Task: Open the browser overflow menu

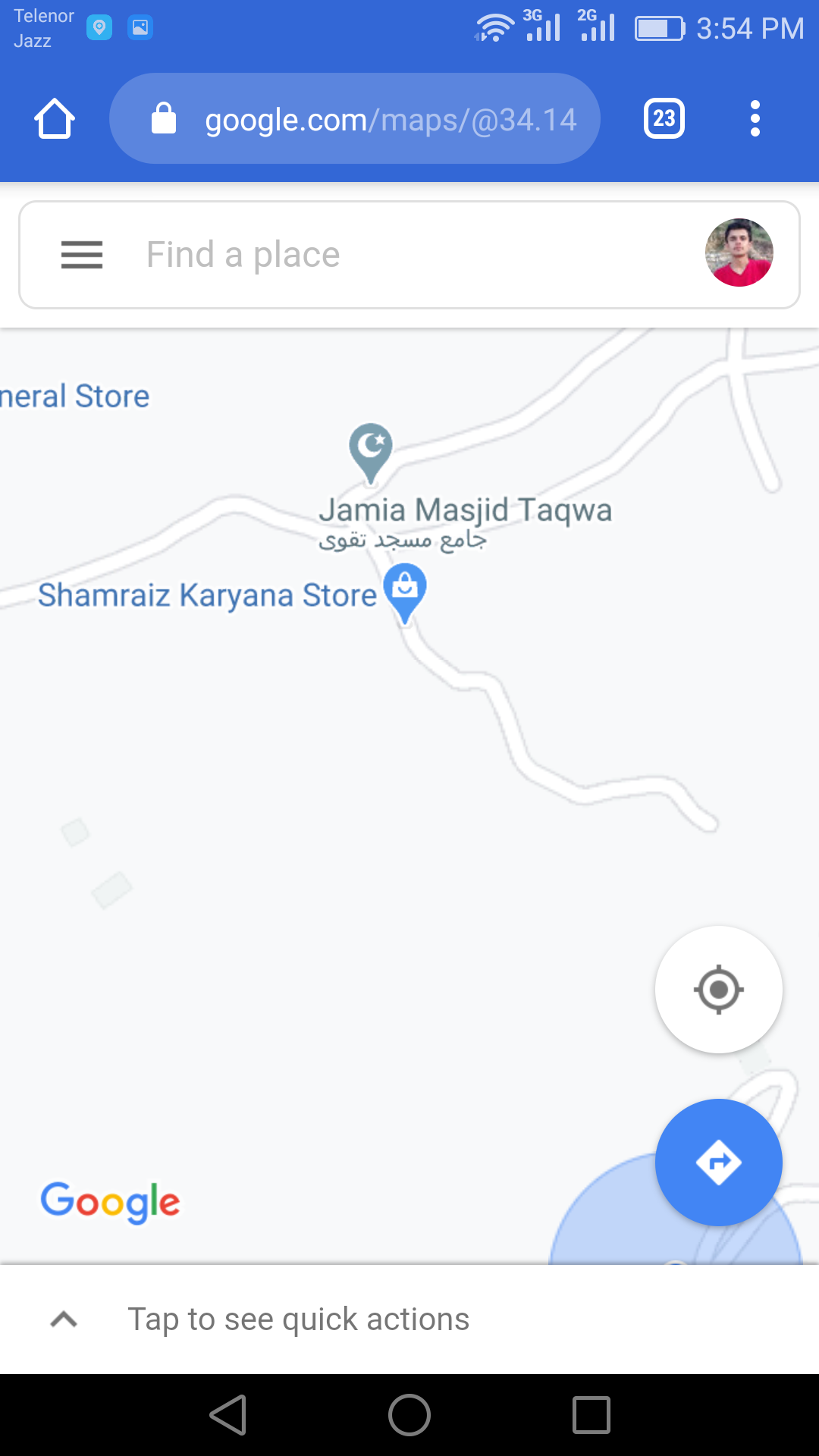Action: coord(755,119)
